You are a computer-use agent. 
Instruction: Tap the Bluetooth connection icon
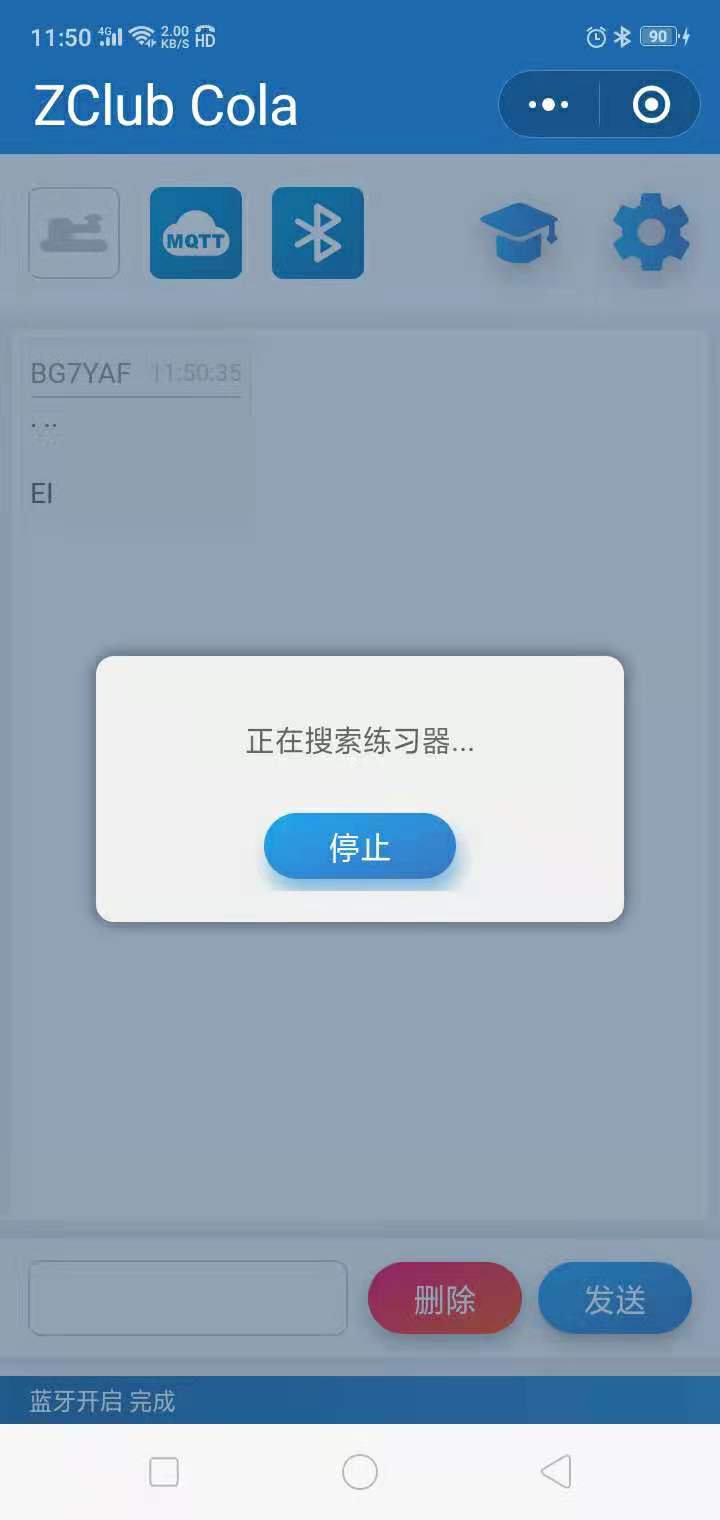click(x=318, y=233)
